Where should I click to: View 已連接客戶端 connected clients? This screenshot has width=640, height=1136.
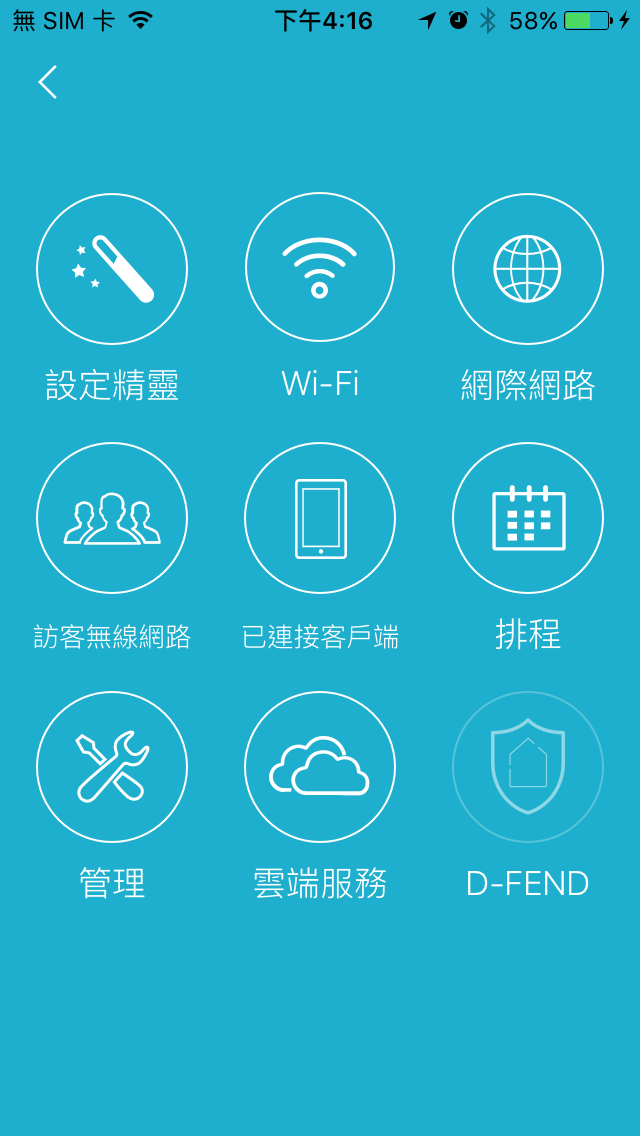pyautogui.click(x=320, y=518)
